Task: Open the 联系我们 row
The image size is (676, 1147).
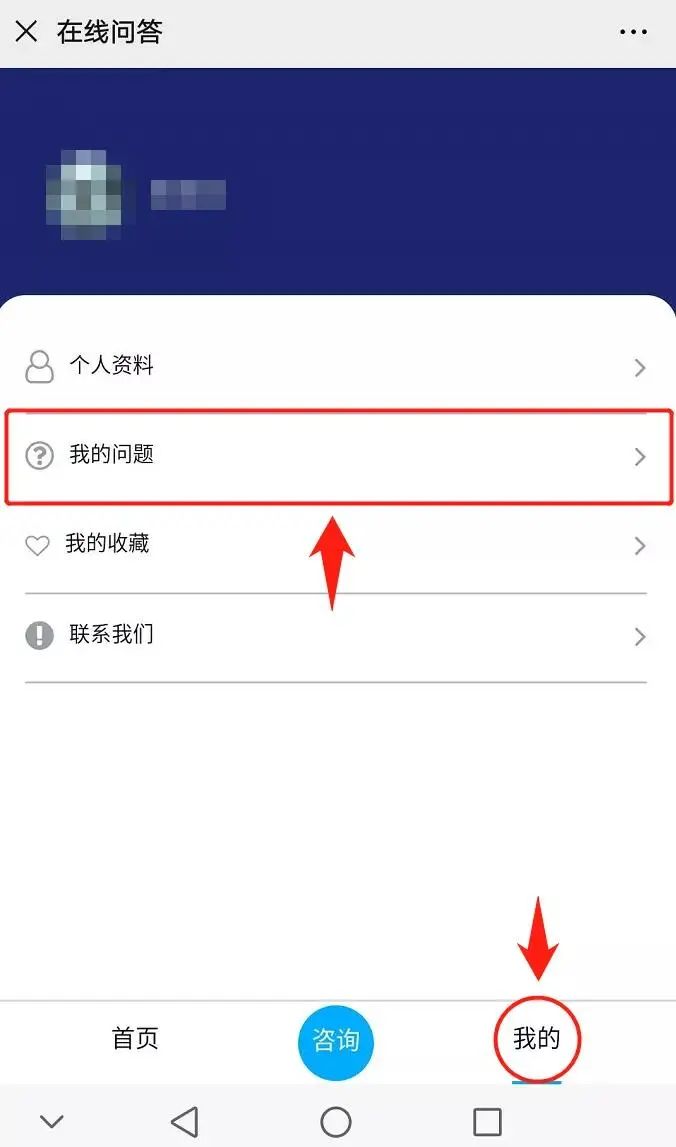Action: 337,635
